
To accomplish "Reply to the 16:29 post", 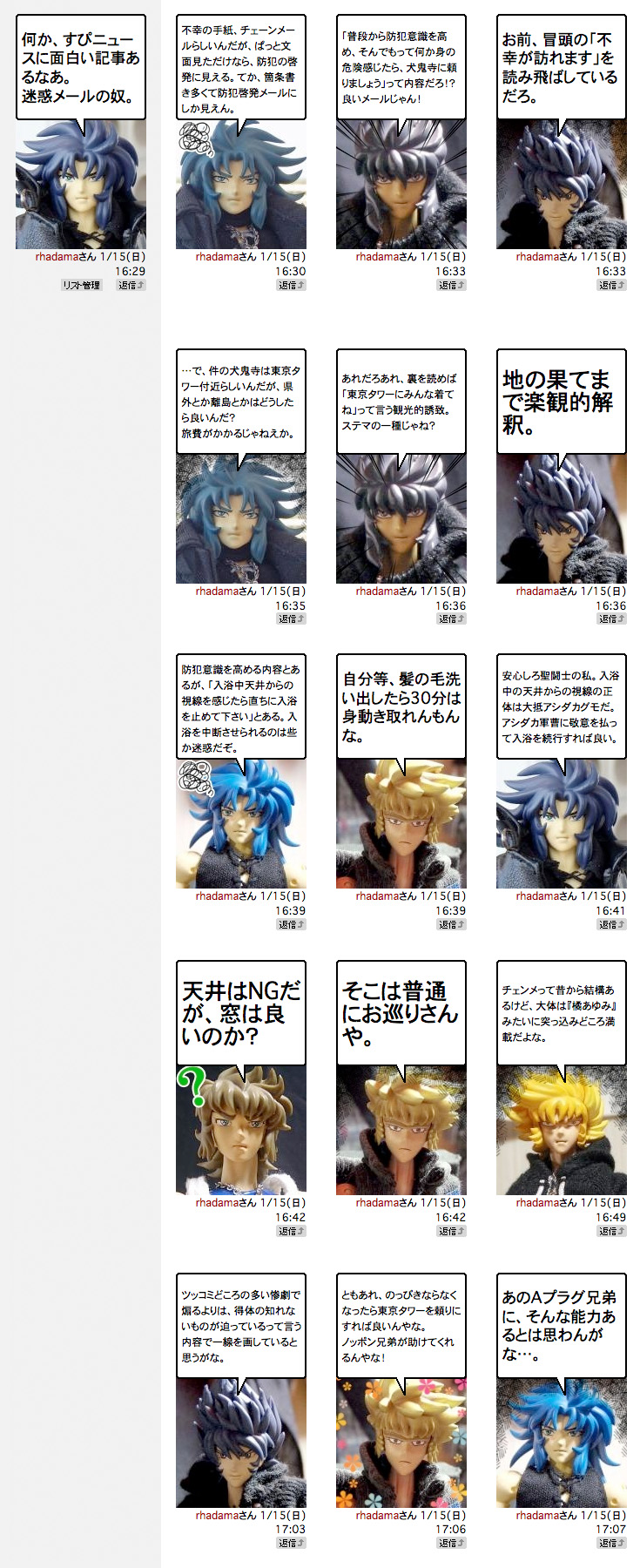I will [x=131, y=285].
